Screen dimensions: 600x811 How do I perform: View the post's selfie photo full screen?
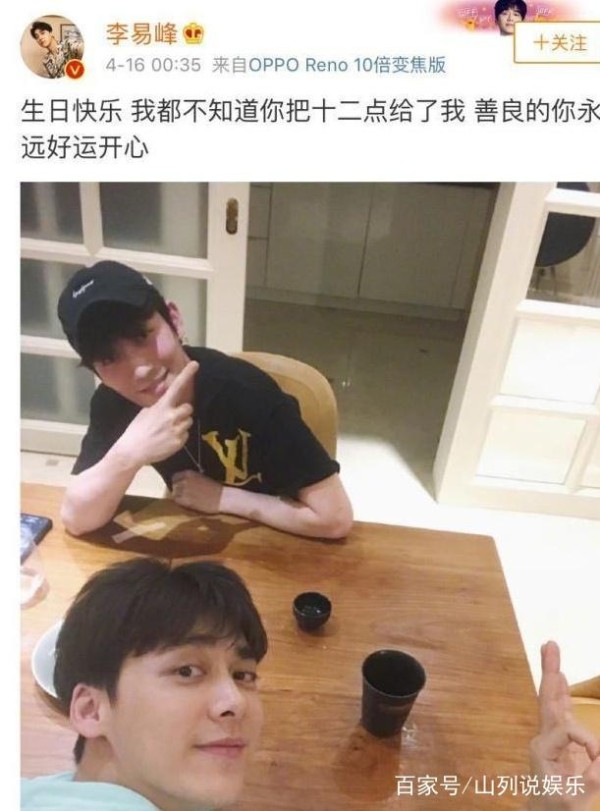click(x=310, y=495)
